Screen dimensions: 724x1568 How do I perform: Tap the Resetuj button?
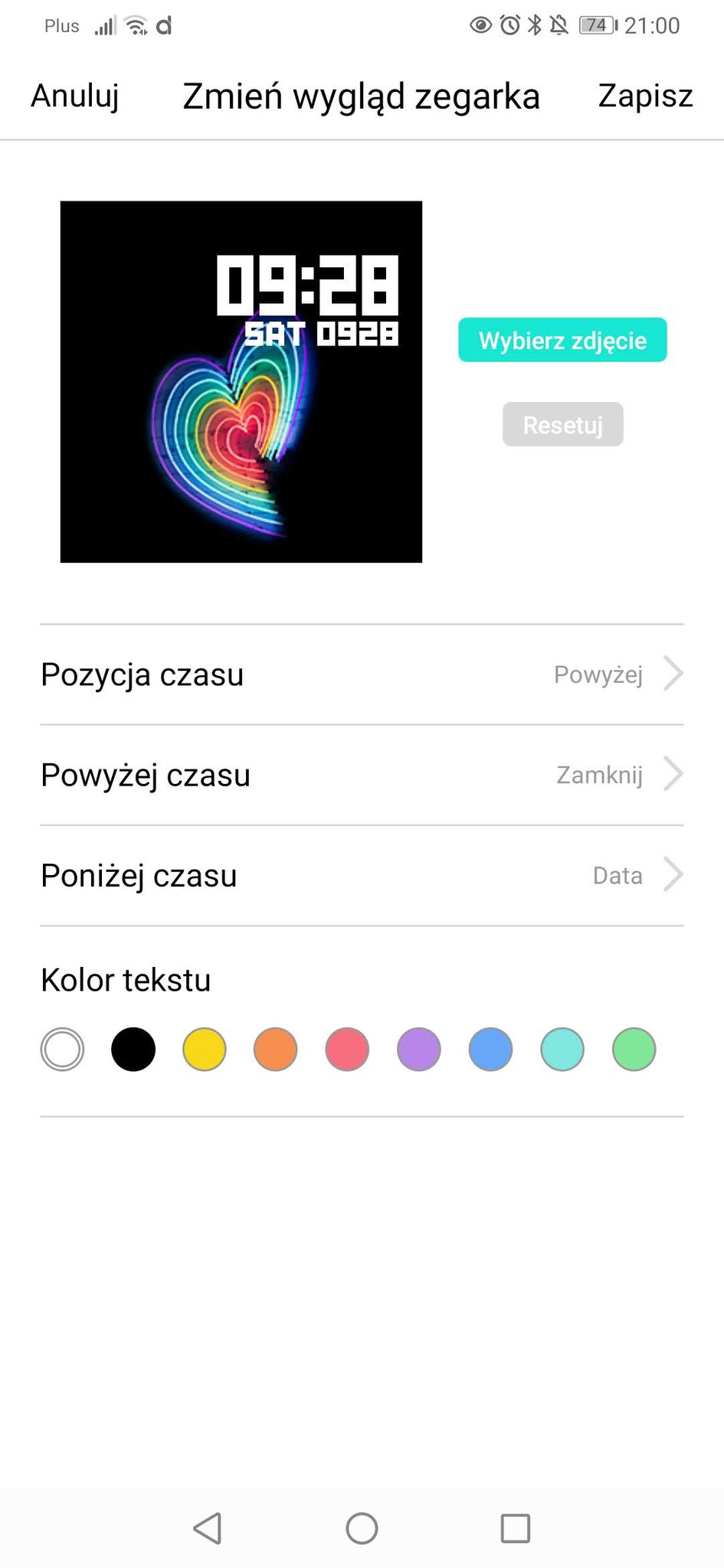point(562,424)
